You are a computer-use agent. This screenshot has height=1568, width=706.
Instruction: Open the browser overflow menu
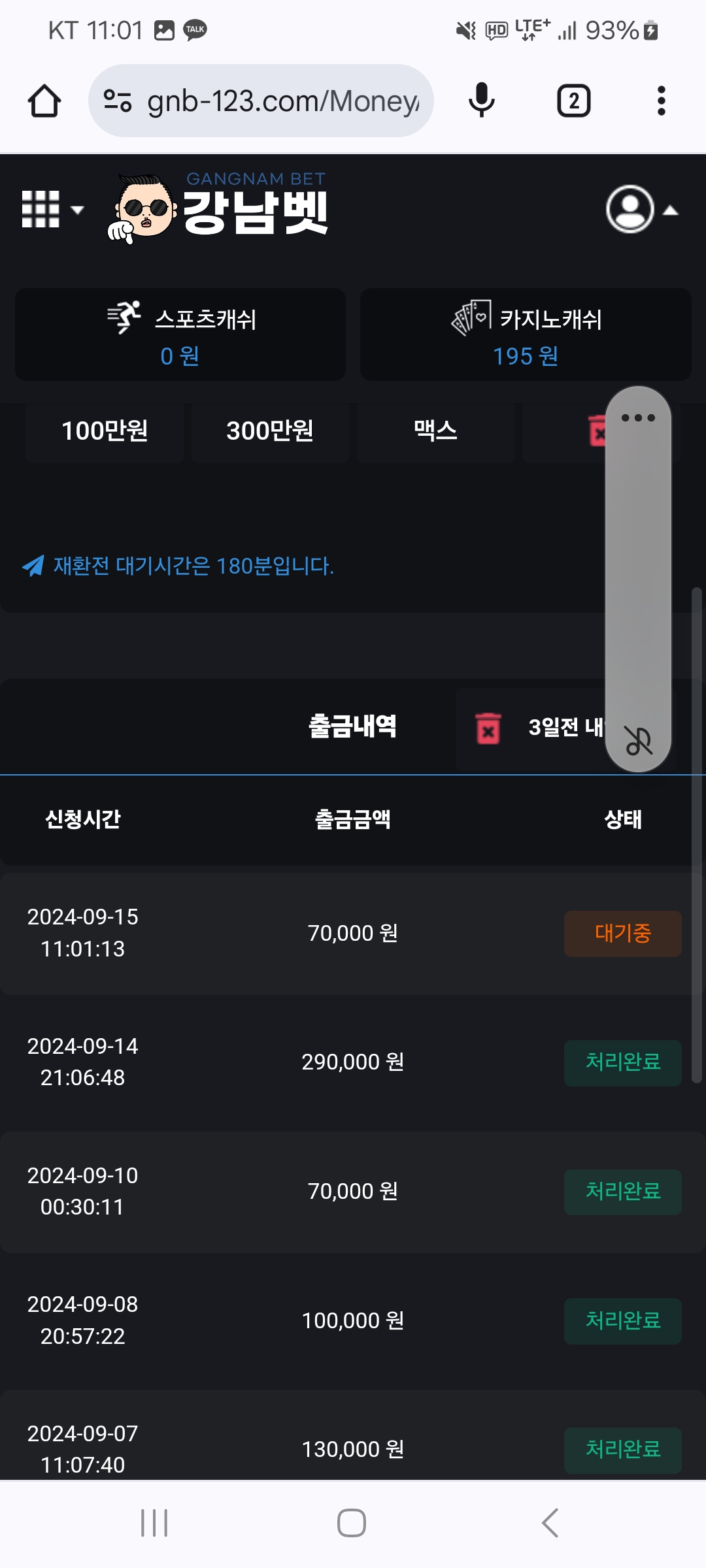tap(661, 101)
